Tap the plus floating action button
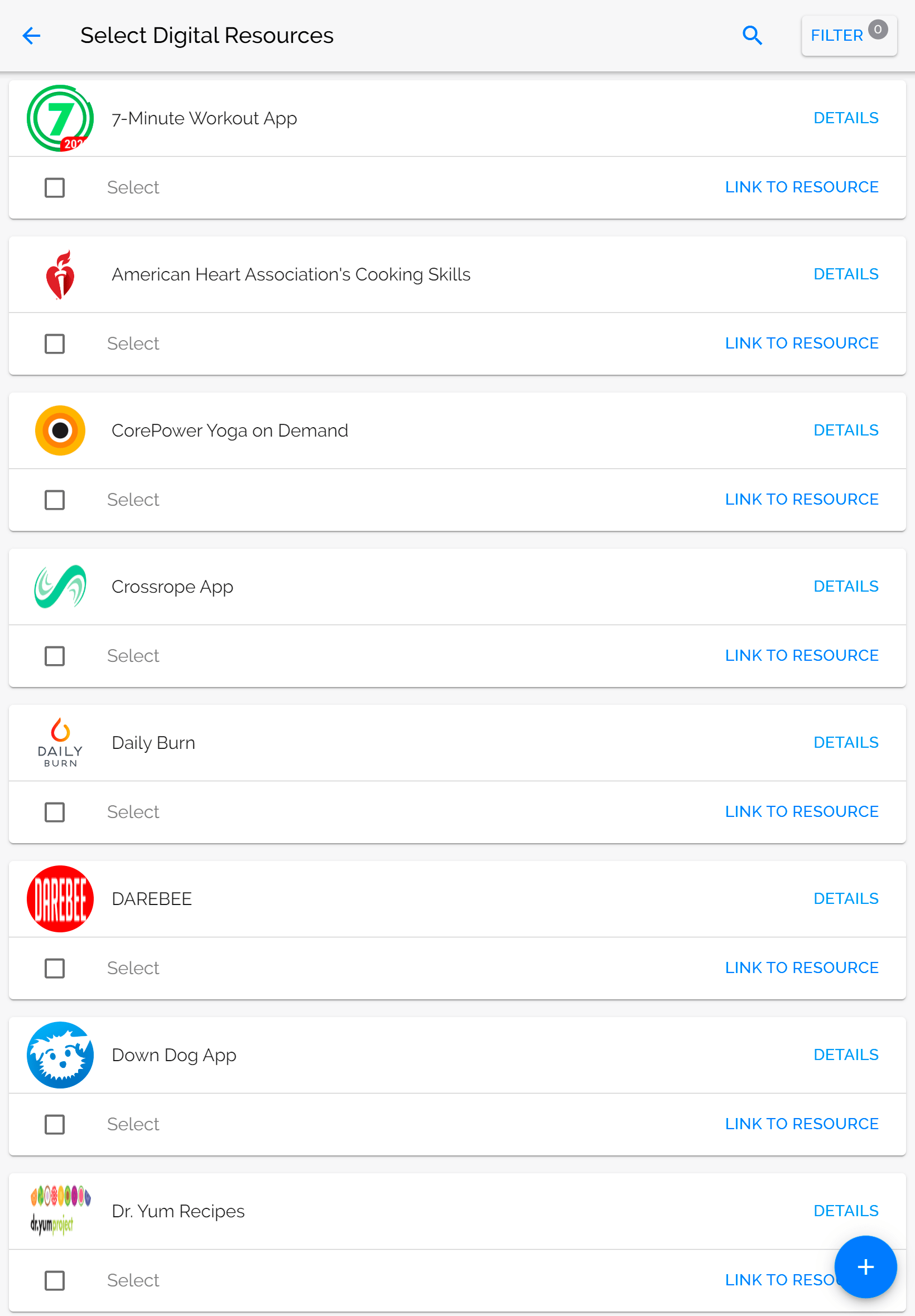Screen dimensions: 915x1316 tap(865, 1267)
